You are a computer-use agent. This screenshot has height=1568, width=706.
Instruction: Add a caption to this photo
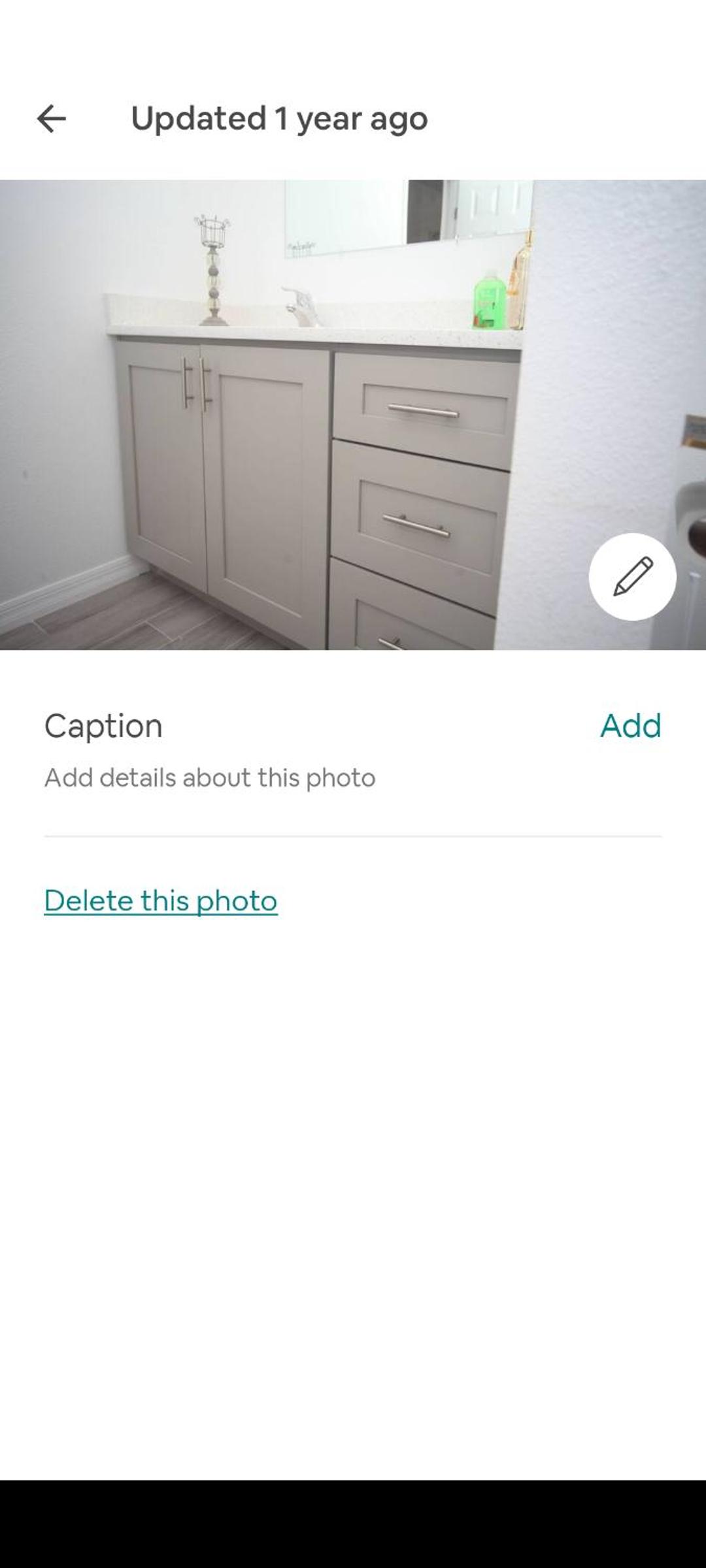630,725
